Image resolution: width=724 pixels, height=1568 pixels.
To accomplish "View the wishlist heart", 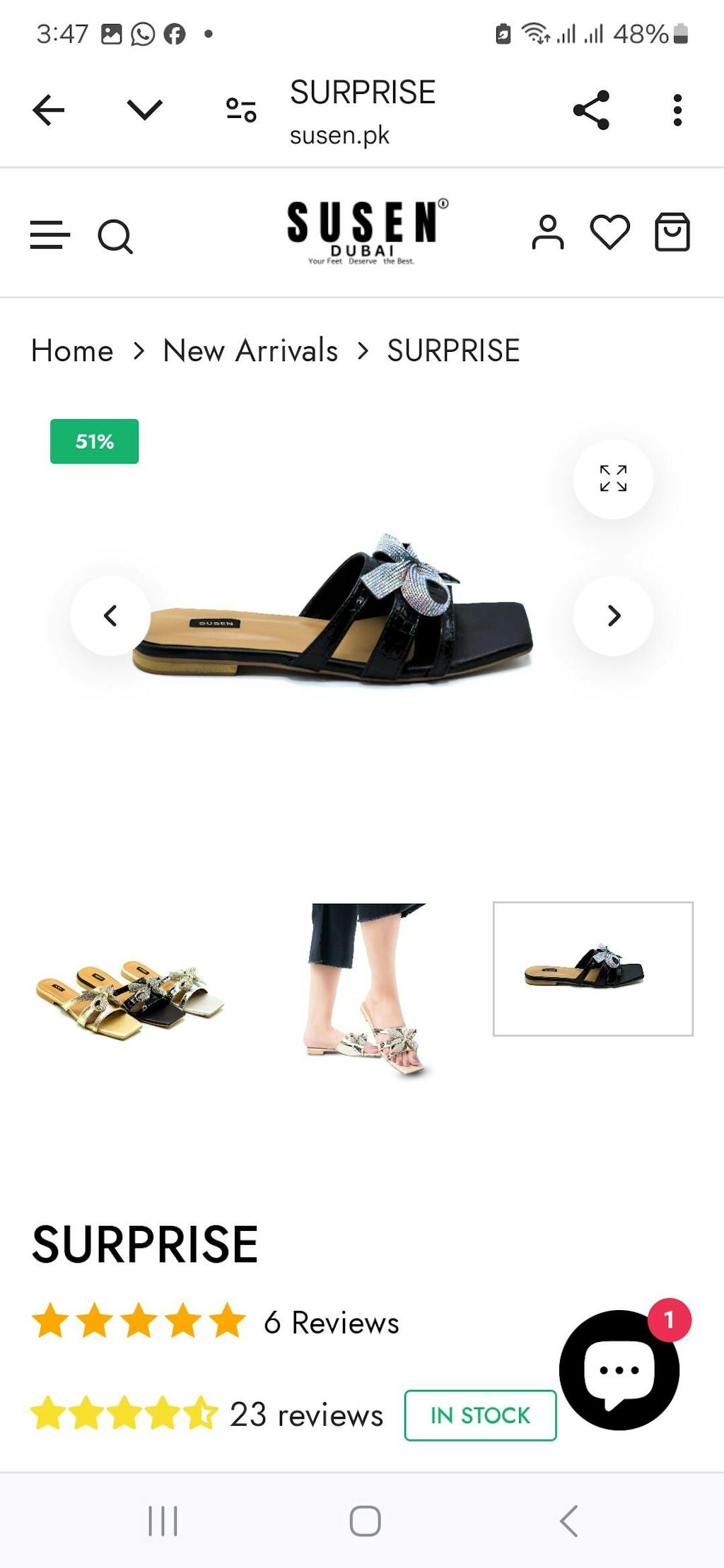I will (x=609, y=232).
